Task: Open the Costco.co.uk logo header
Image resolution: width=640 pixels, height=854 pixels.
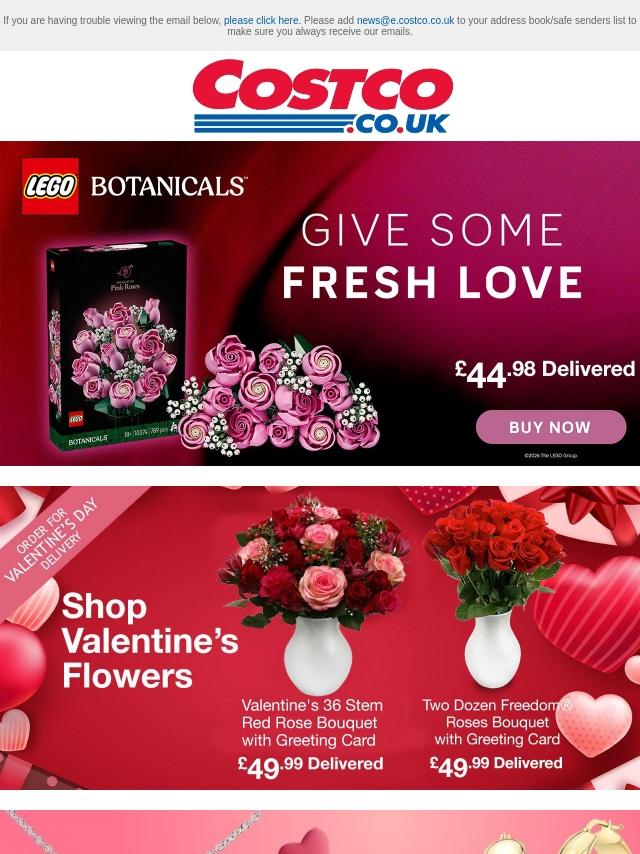Action: (322, 96)
